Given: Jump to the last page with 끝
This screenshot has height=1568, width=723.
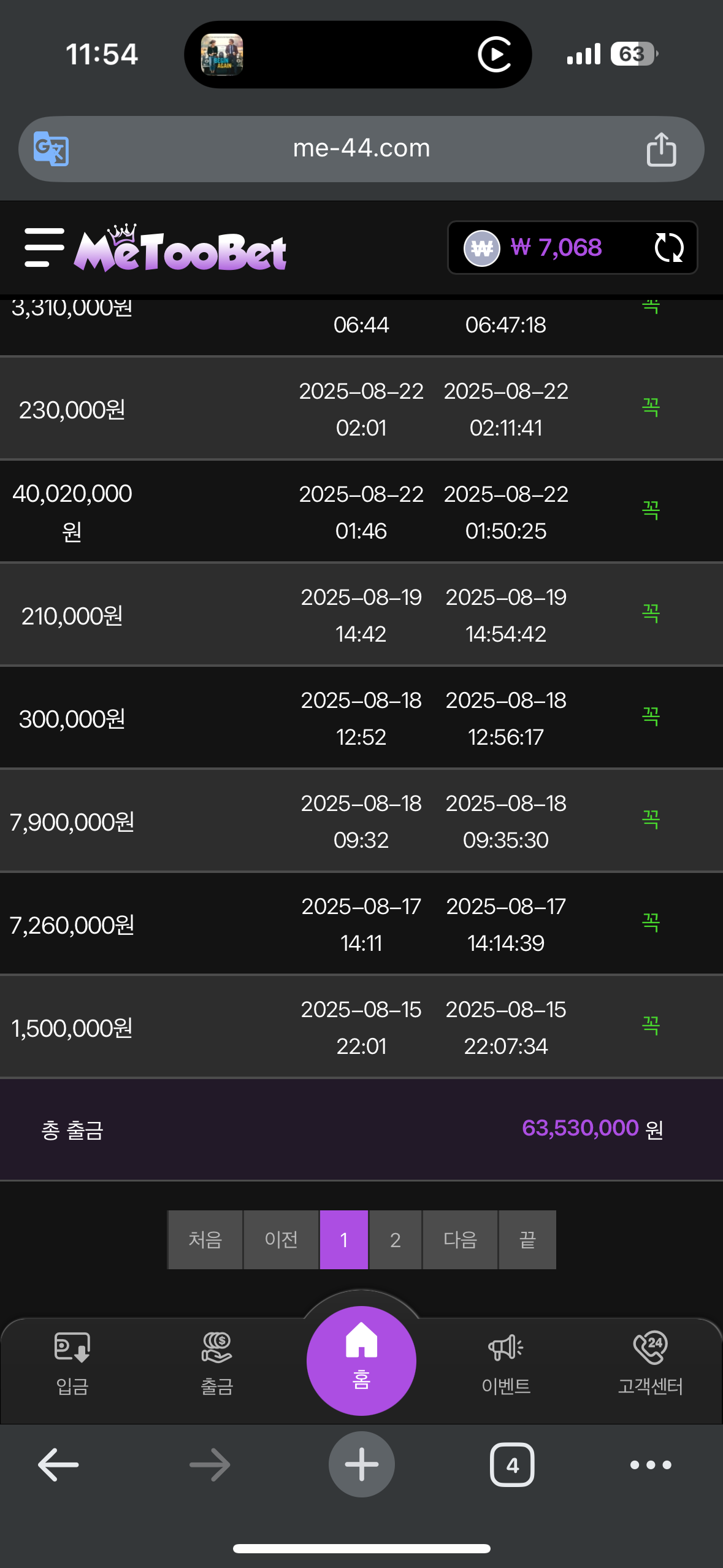Looking at the screenshot, I should click(527, 1240).
